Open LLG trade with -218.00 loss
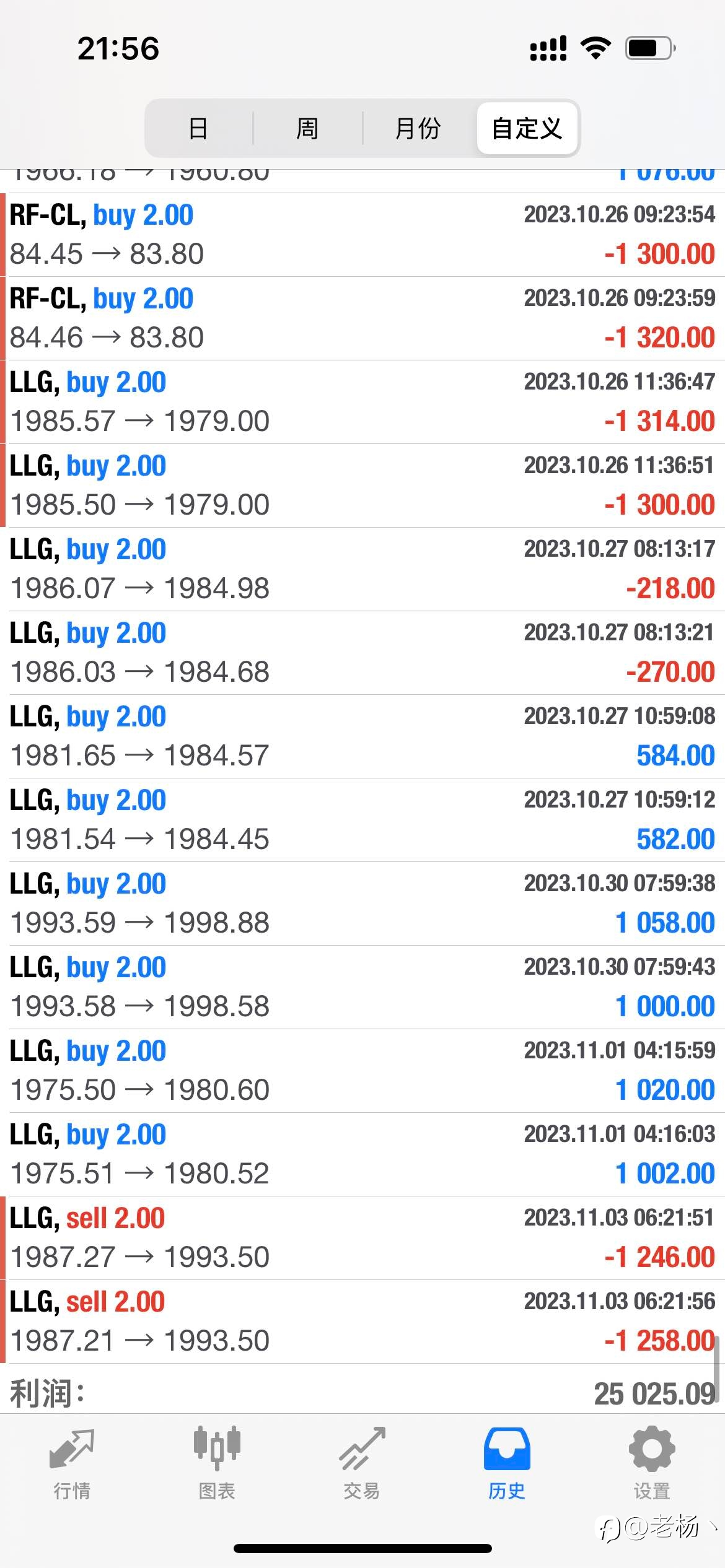Screen dimensions: 725x1568 (x=362, y=569)
